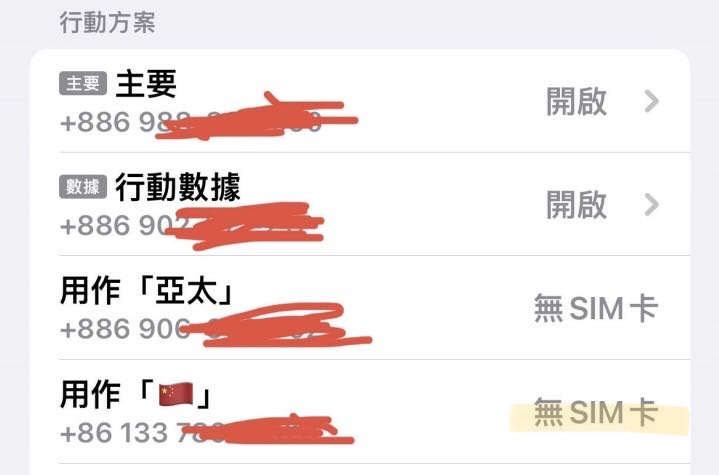Open the 主要 cellular plan row

(x=360, y=101)
